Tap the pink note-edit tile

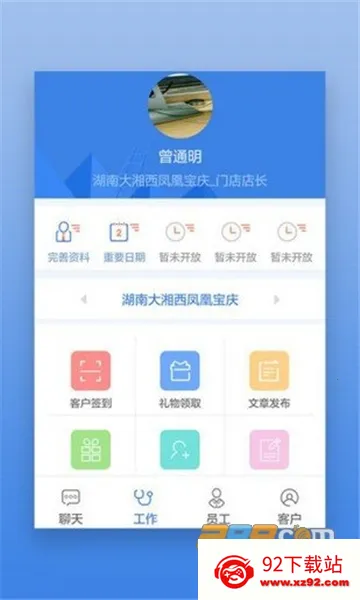pos(269,450)
